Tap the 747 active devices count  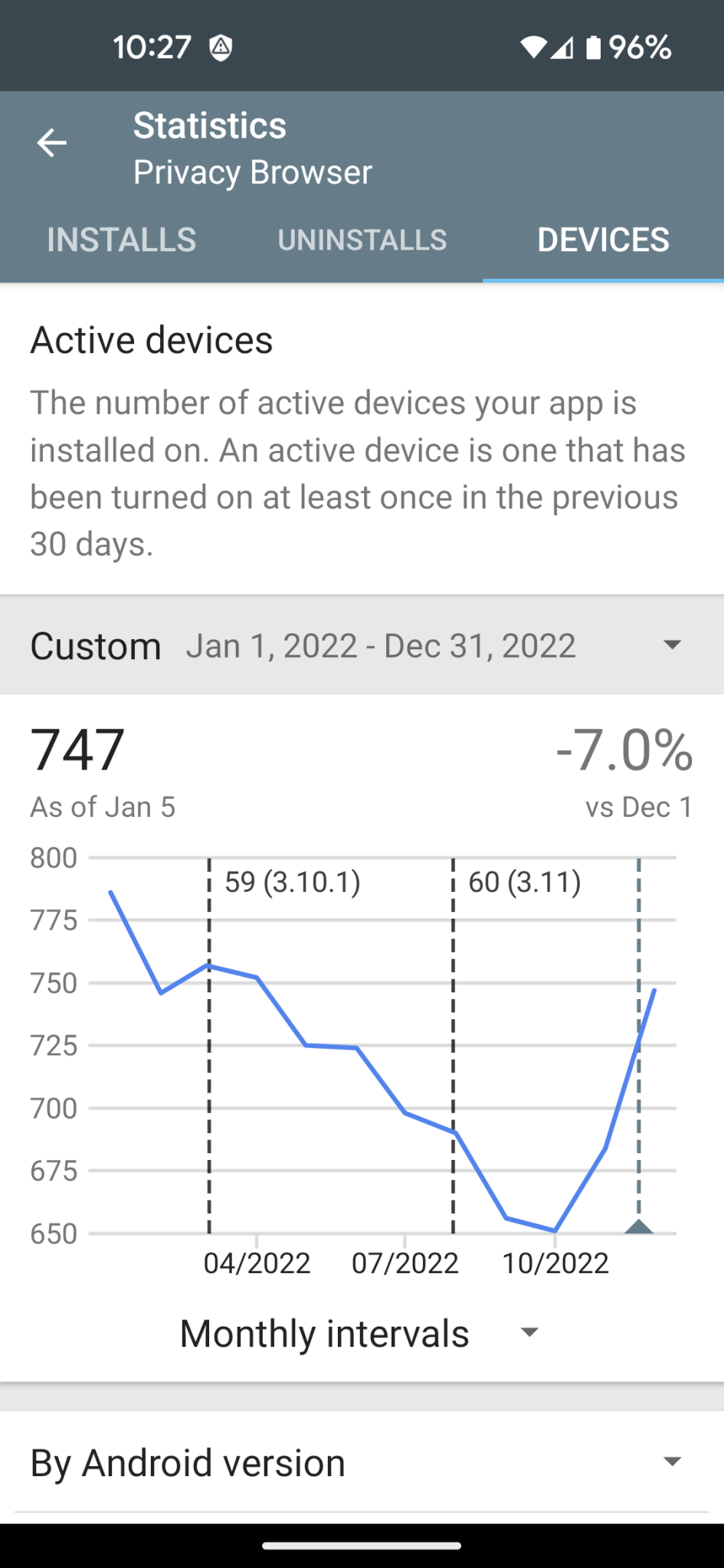click(77, 750)
